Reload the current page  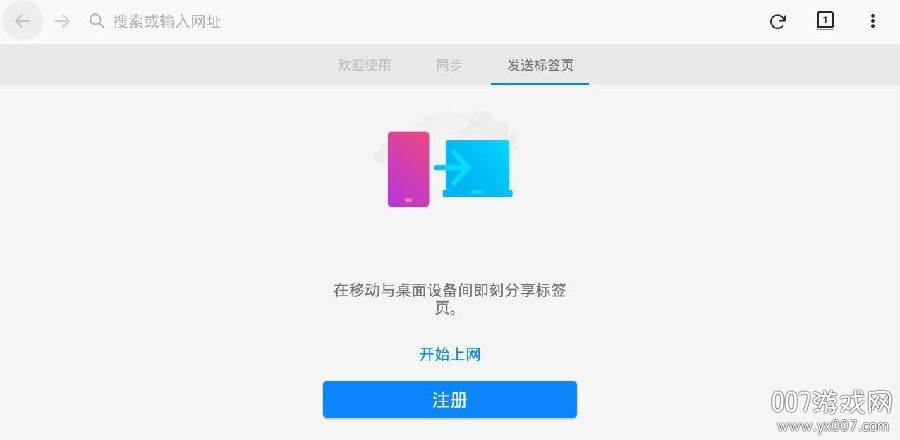tap(777, 21)
